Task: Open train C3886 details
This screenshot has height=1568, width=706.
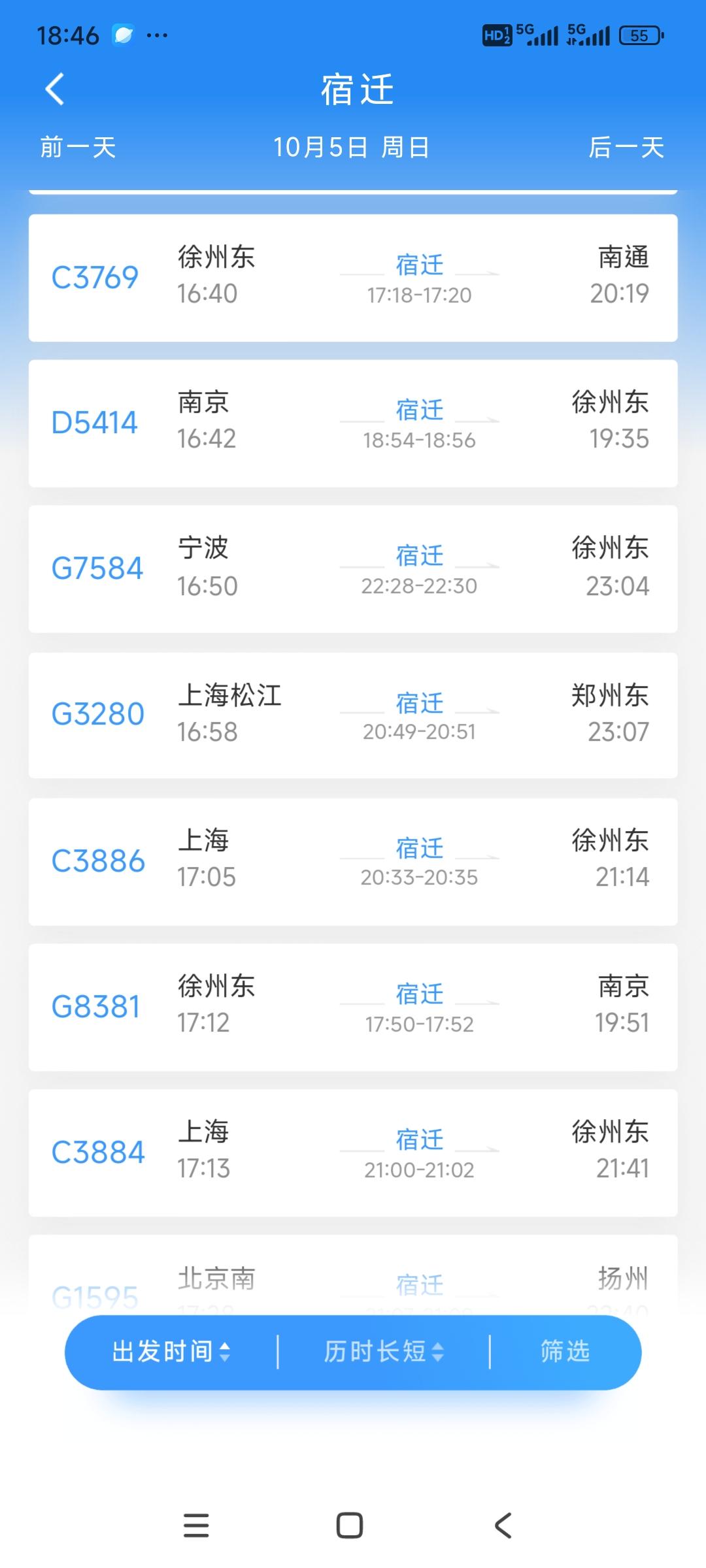Action: pyautogui.click(x=353, y=861)
